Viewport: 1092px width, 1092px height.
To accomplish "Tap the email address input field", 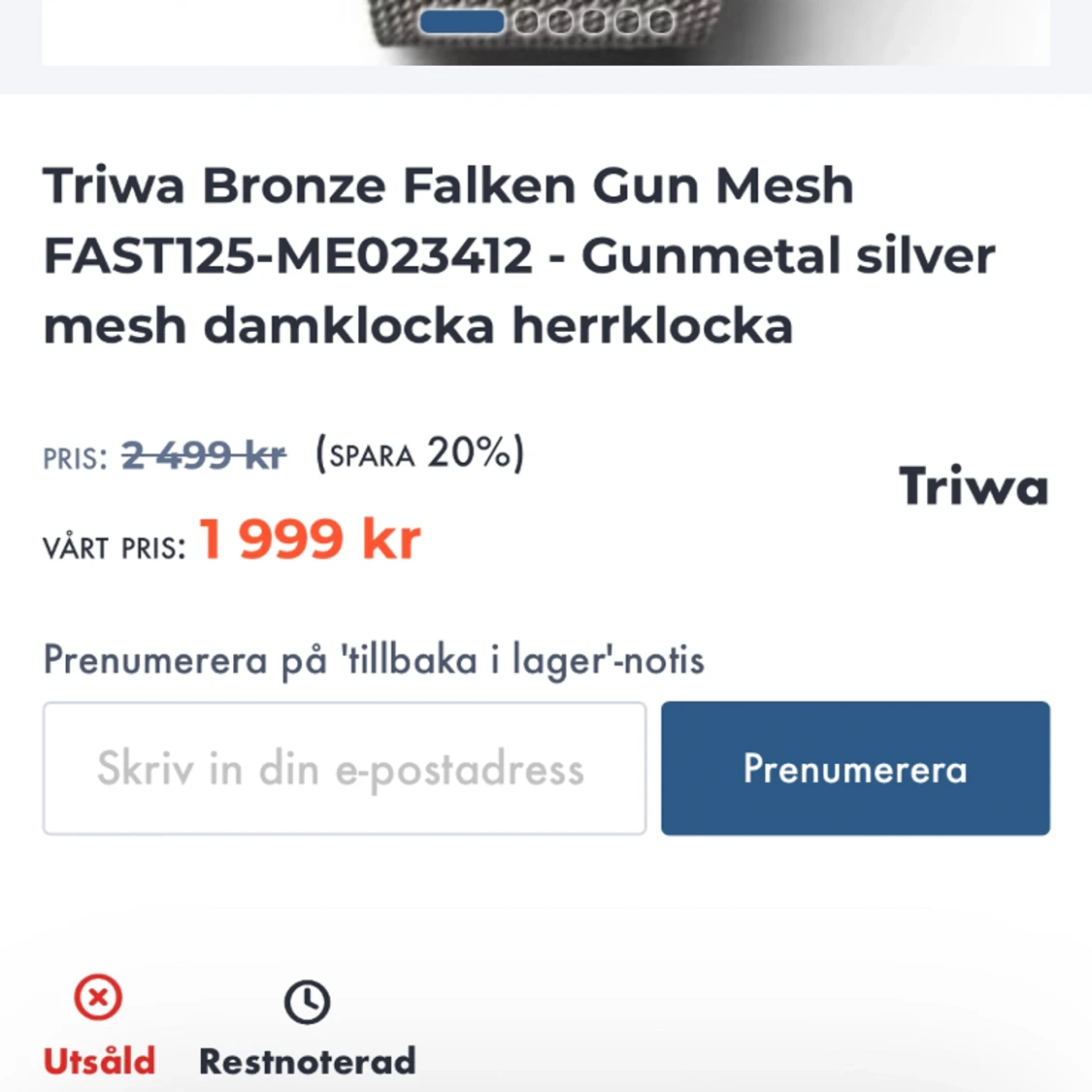I will (x=344, y=768).
